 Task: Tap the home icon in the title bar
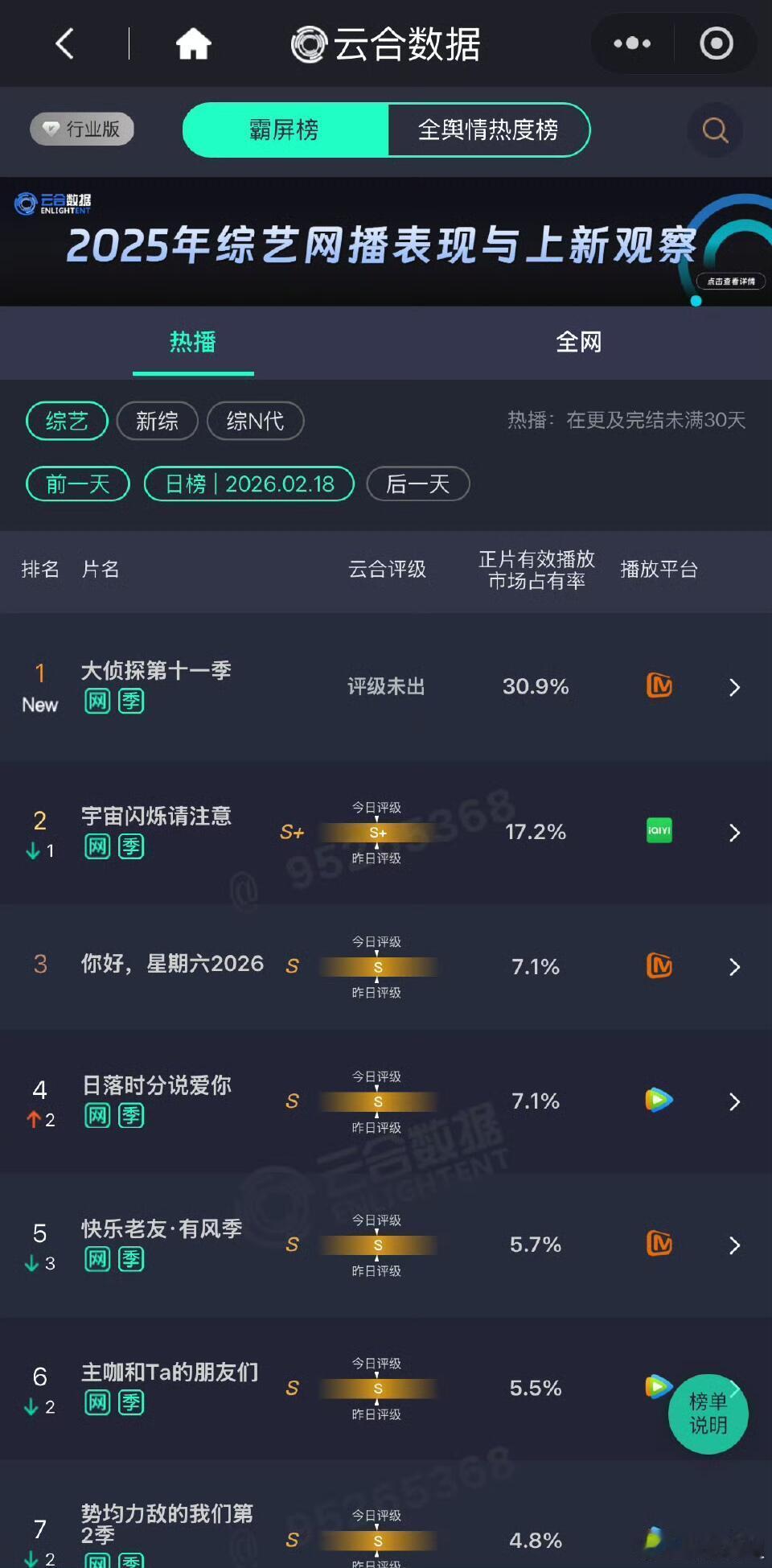point(193,43)
